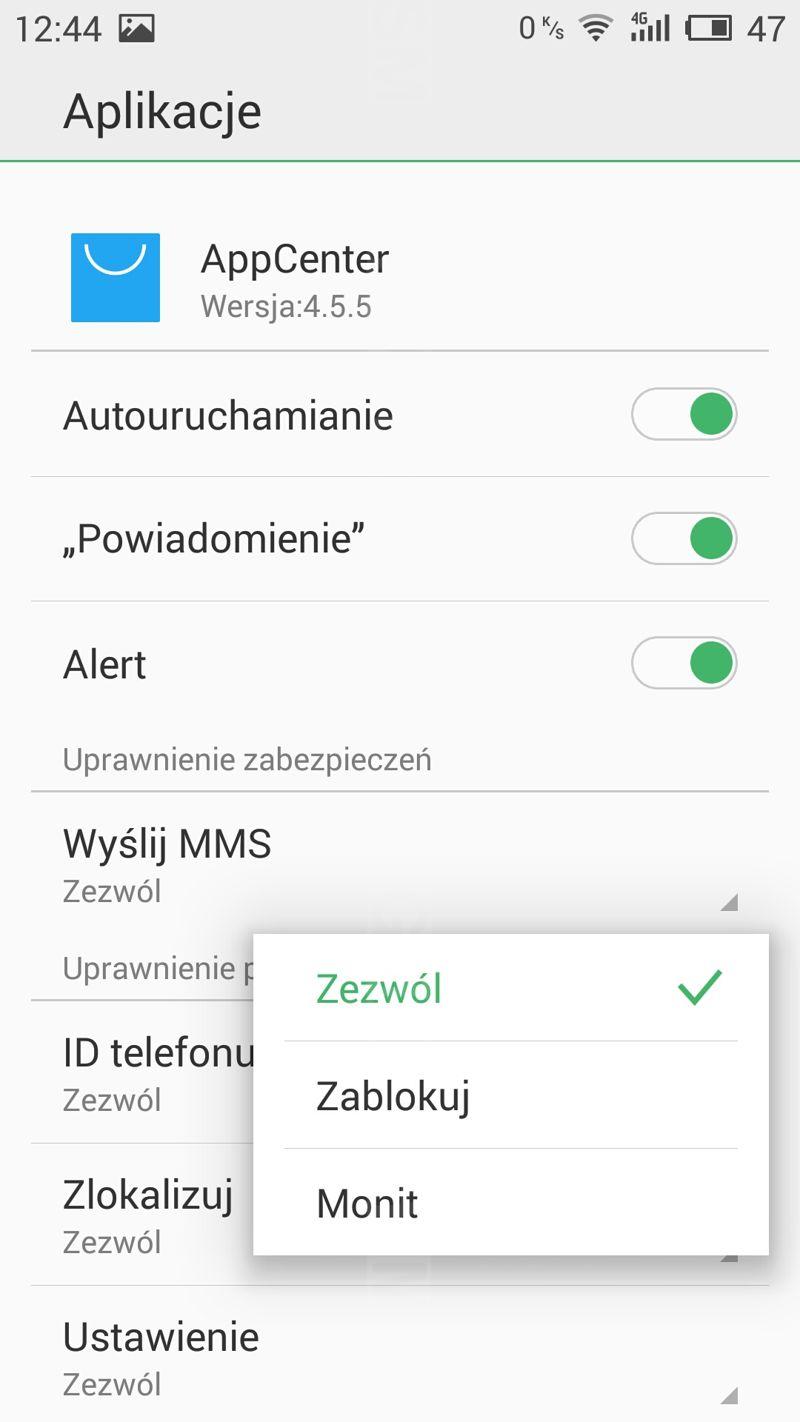
Task: Disable the „Powiadomienie” switch
Action: click(684, 538)
